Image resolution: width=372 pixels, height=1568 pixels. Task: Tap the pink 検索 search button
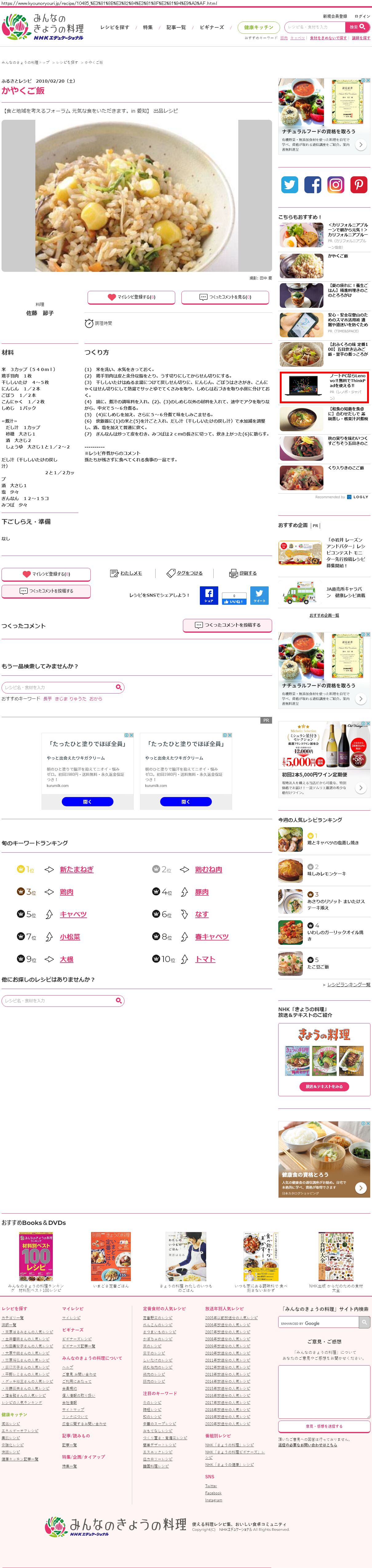click(x=357, y=27)
